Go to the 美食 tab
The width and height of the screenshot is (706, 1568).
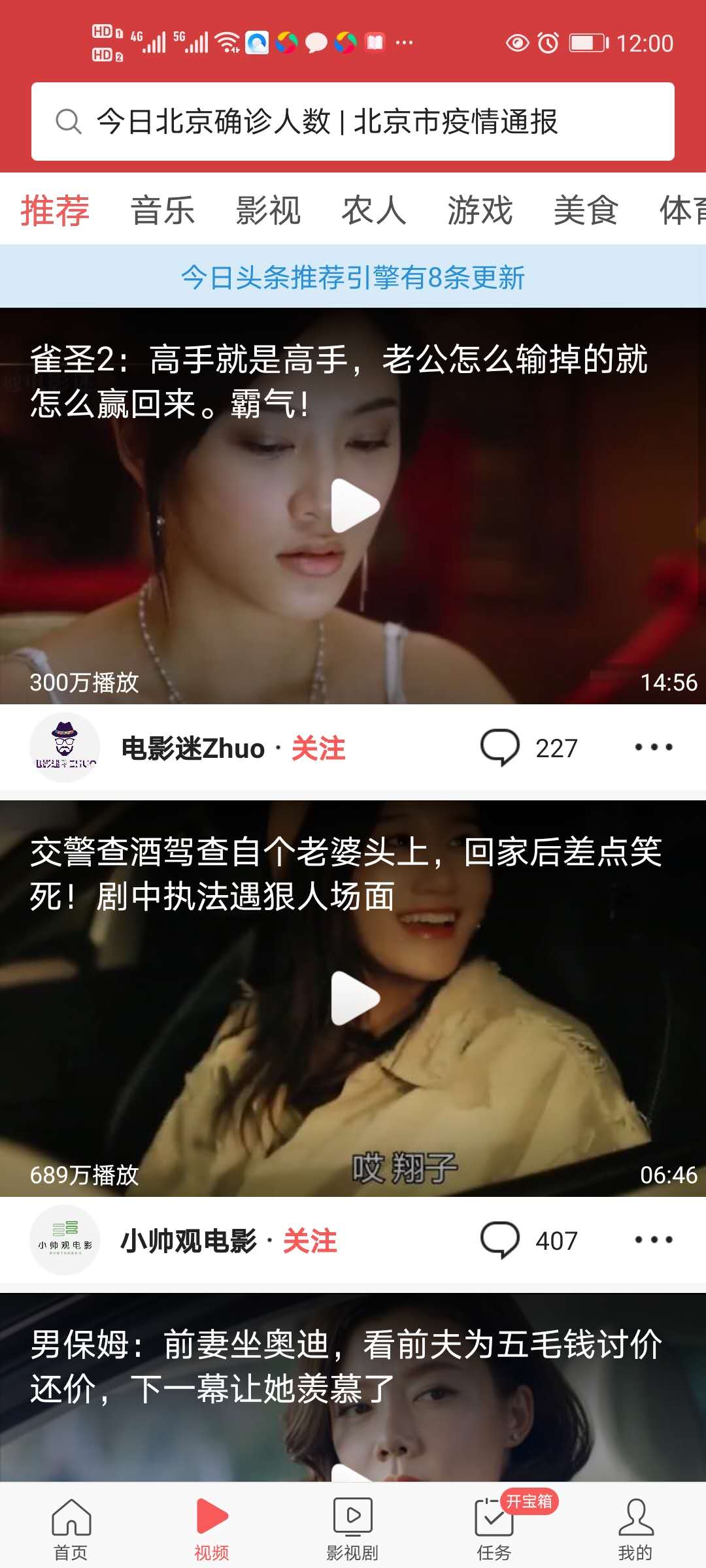(x=586, y=210)
